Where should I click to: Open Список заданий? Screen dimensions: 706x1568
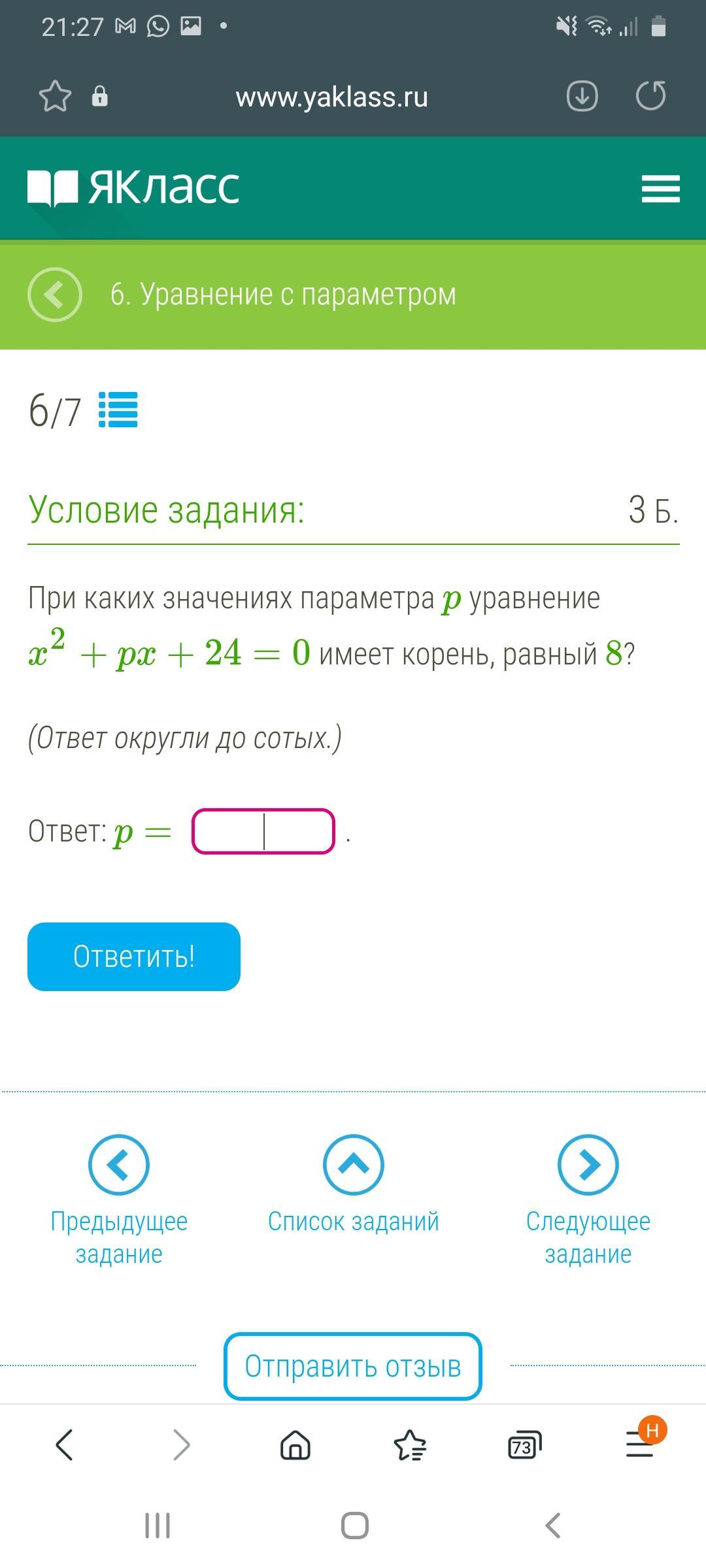(354, 1184)
